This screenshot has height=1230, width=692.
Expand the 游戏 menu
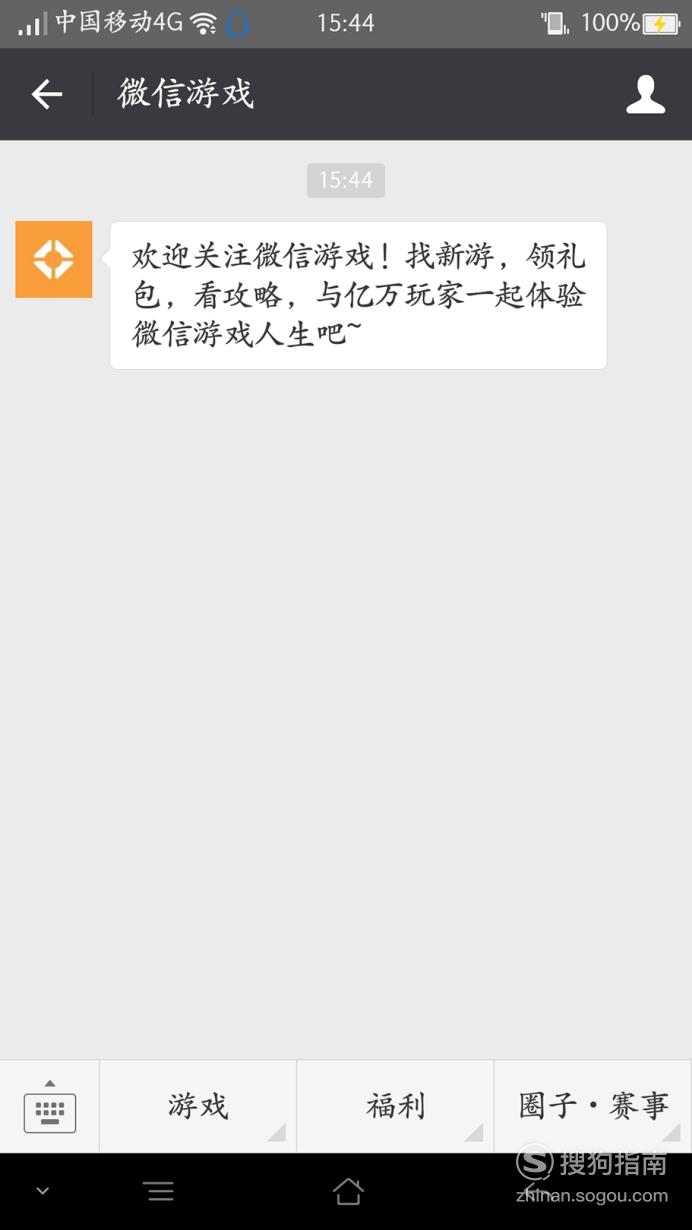tap(198, 1106)
